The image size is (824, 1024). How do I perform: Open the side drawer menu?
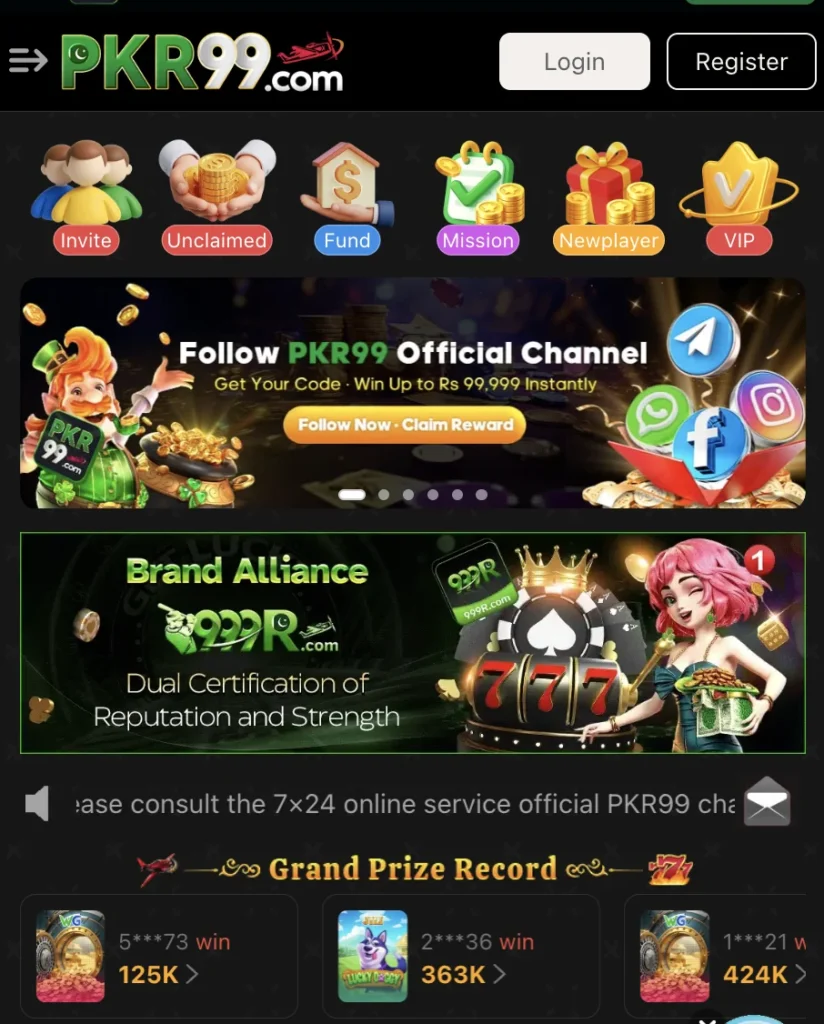28,62
